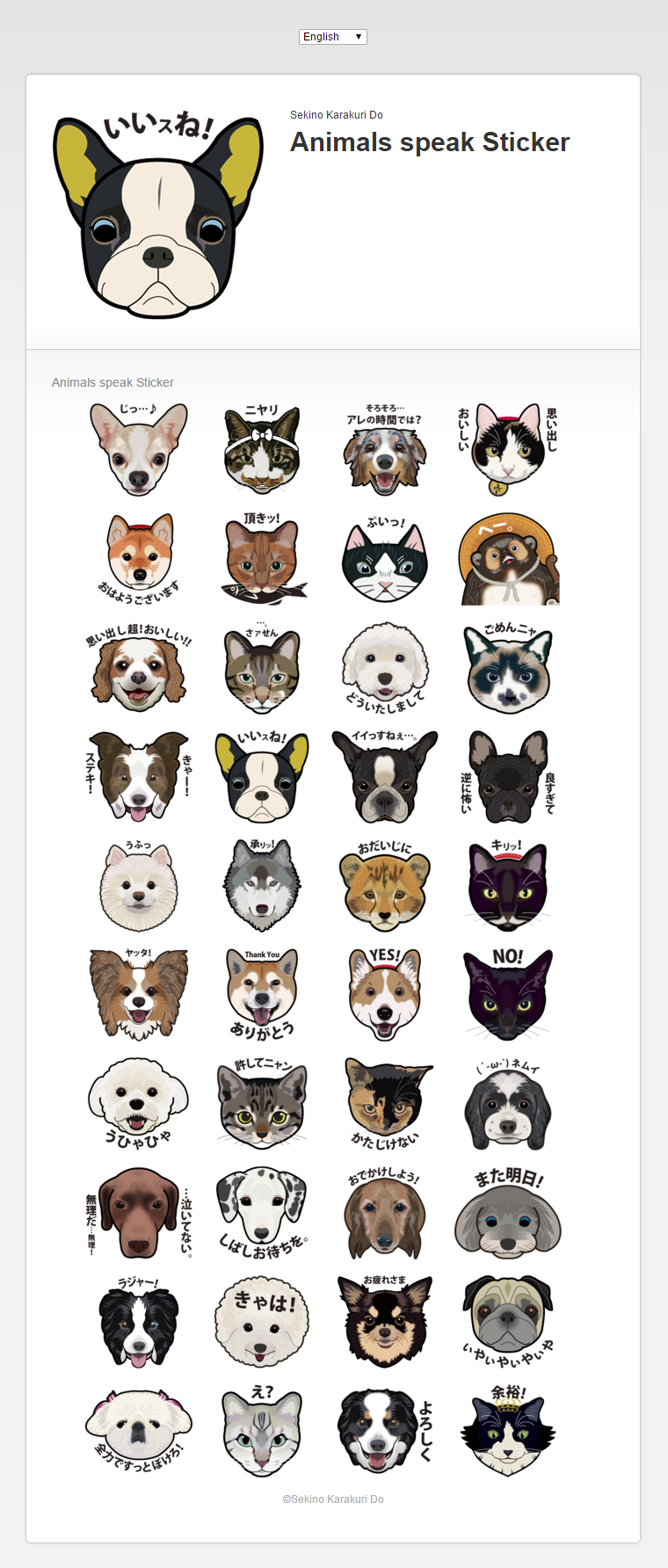Screen dimensions: 668x1568
Task: Preview the 'いやいやいや' pug sticker
Action: [508, 1322]
